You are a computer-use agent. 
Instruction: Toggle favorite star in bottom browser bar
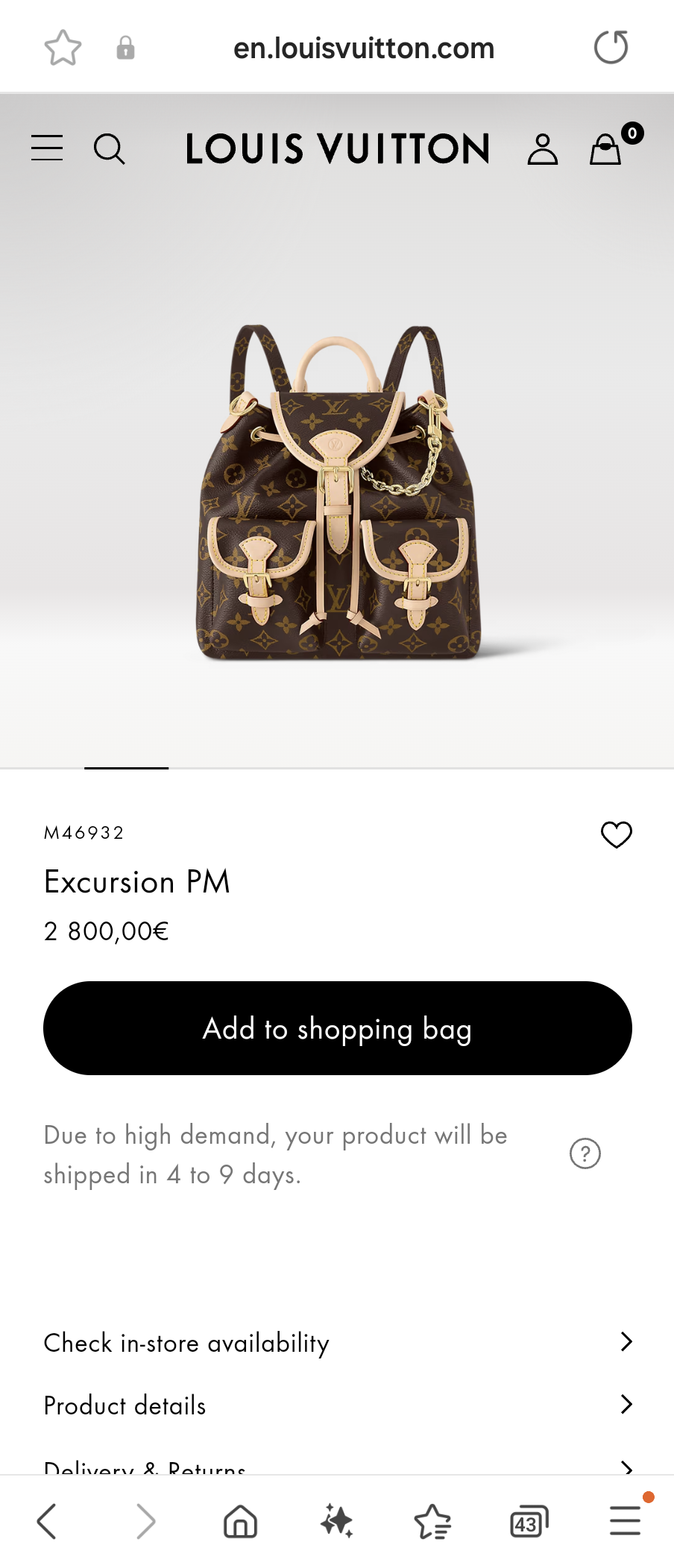click(432, 1521)
